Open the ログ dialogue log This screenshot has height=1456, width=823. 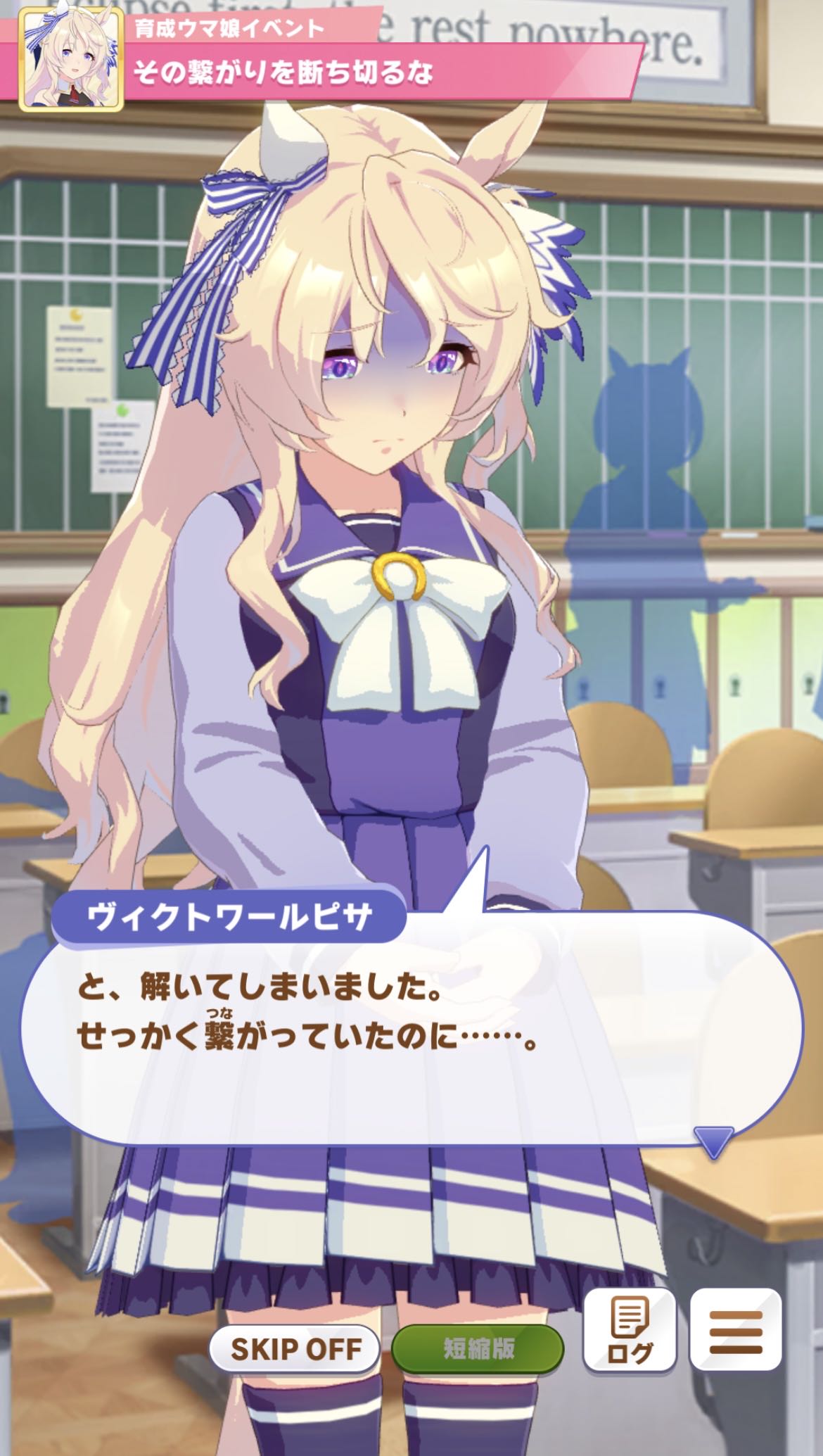[629, 1330]
